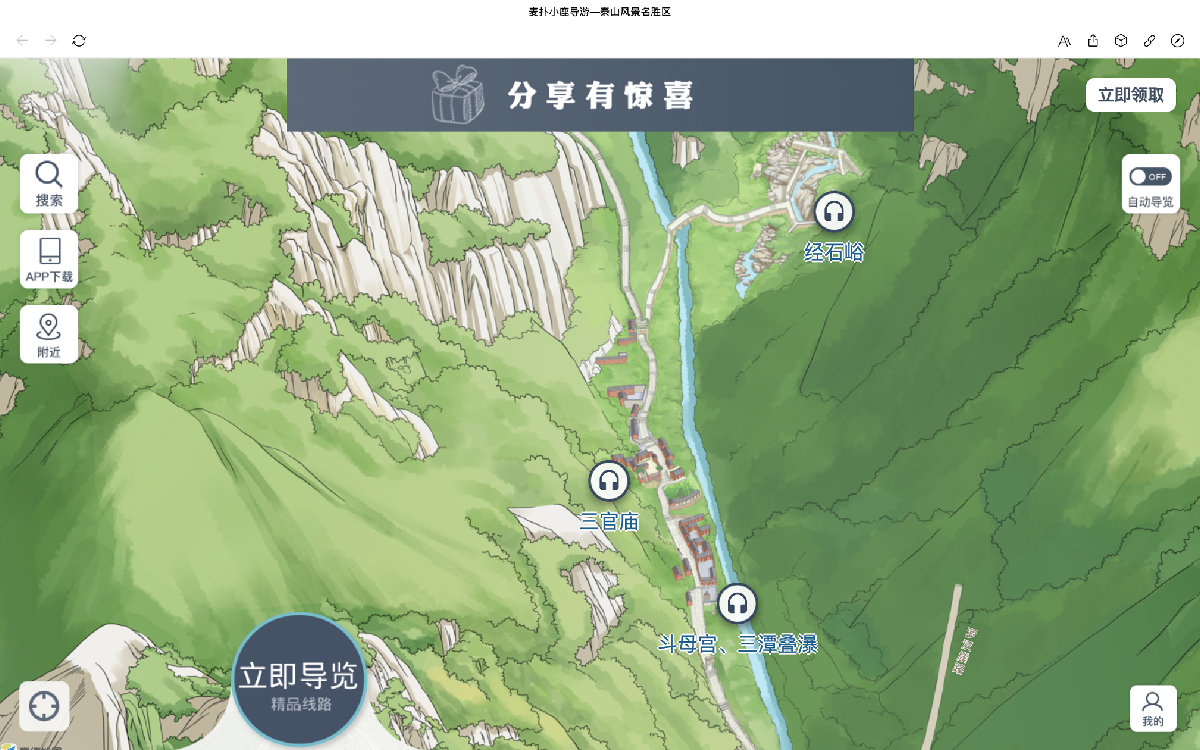
Task: Share the page from the toolbar
Action: pos(1093,40)
